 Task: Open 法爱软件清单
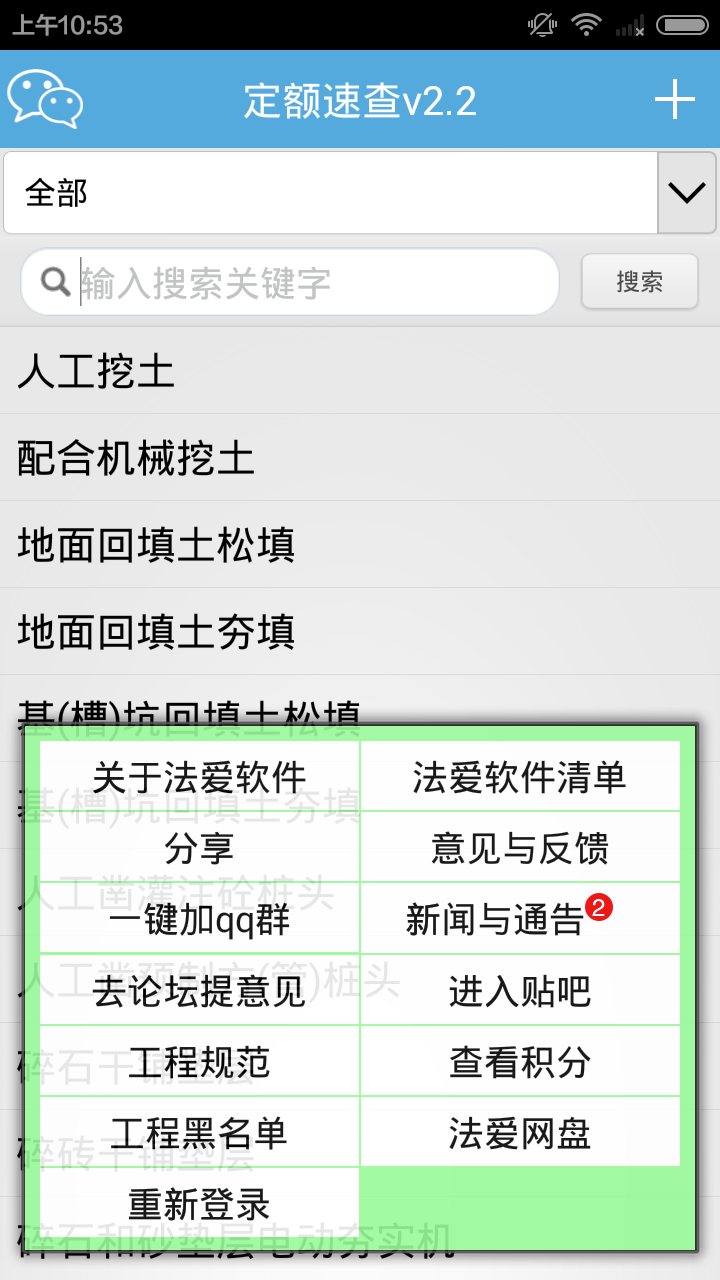[519, 777]
